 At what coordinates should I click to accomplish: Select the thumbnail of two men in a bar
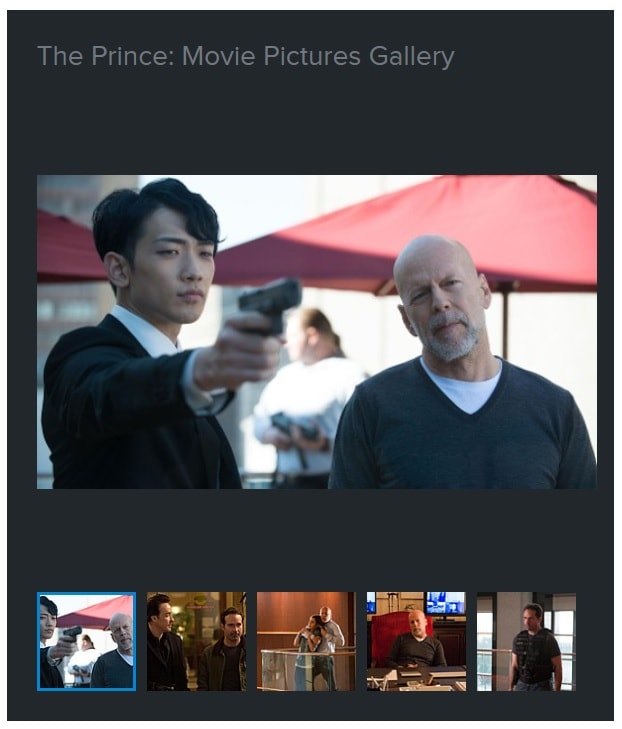coord(196,641)
